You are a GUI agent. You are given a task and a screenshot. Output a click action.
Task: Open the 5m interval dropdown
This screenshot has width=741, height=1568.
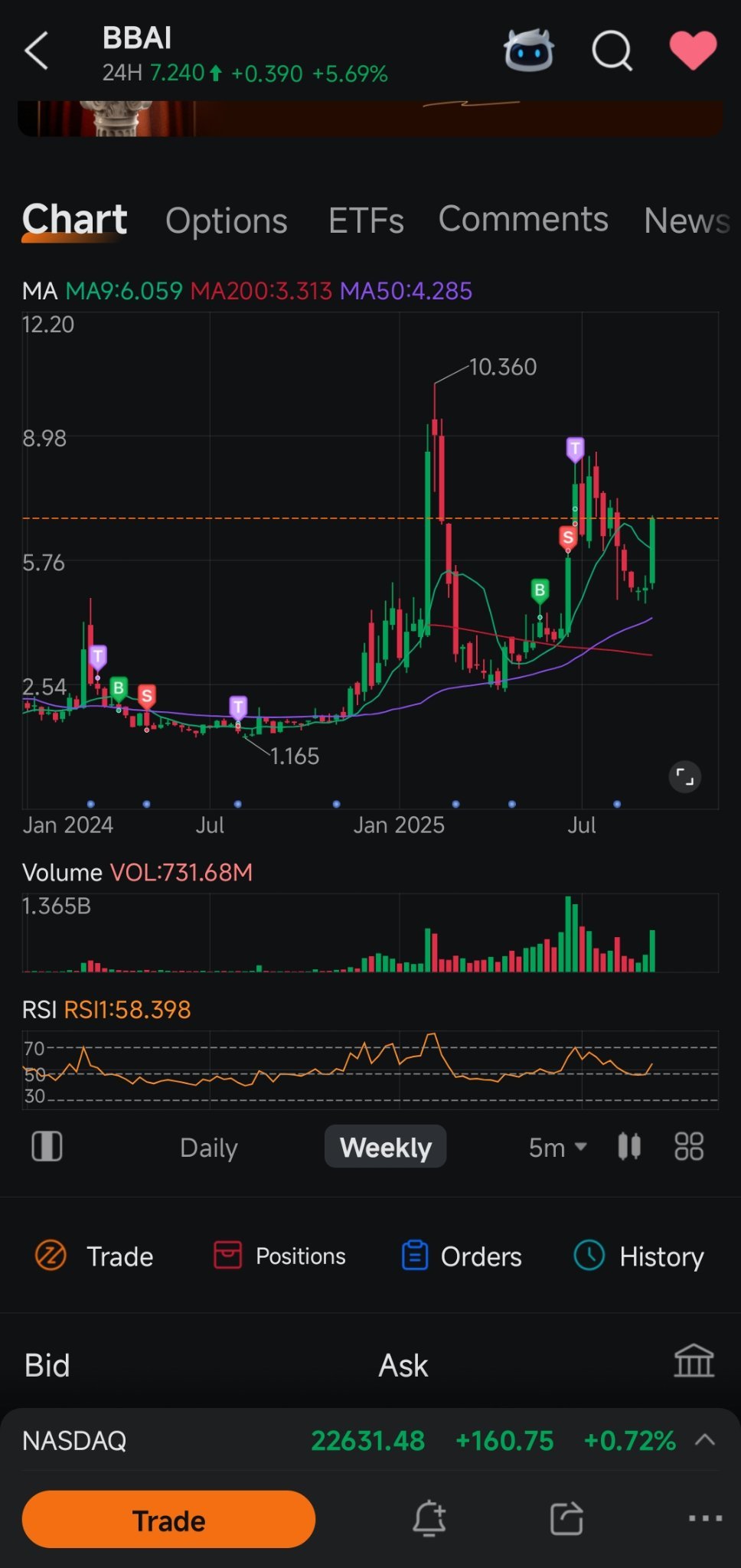tap(557, 1147)
